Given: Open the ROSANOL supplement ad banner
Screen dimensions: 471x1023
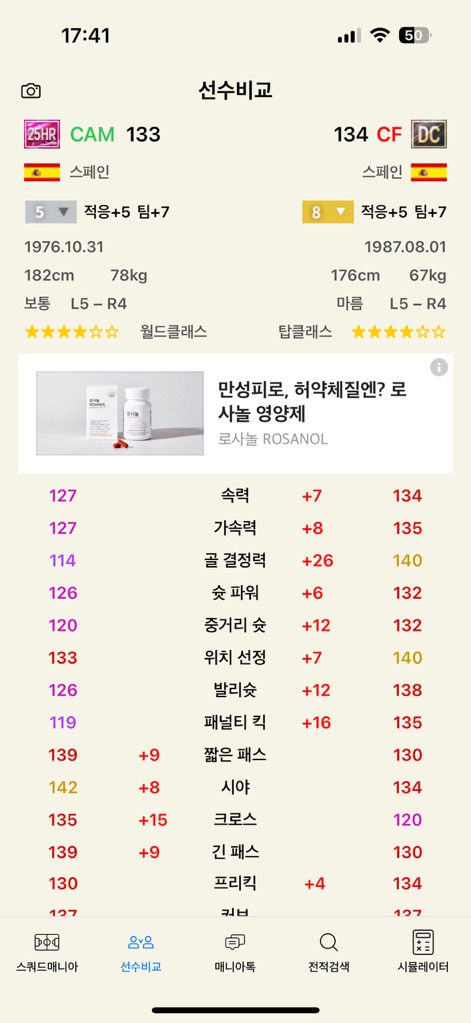Looking at the screenshot, I should (x=235, y=413).
